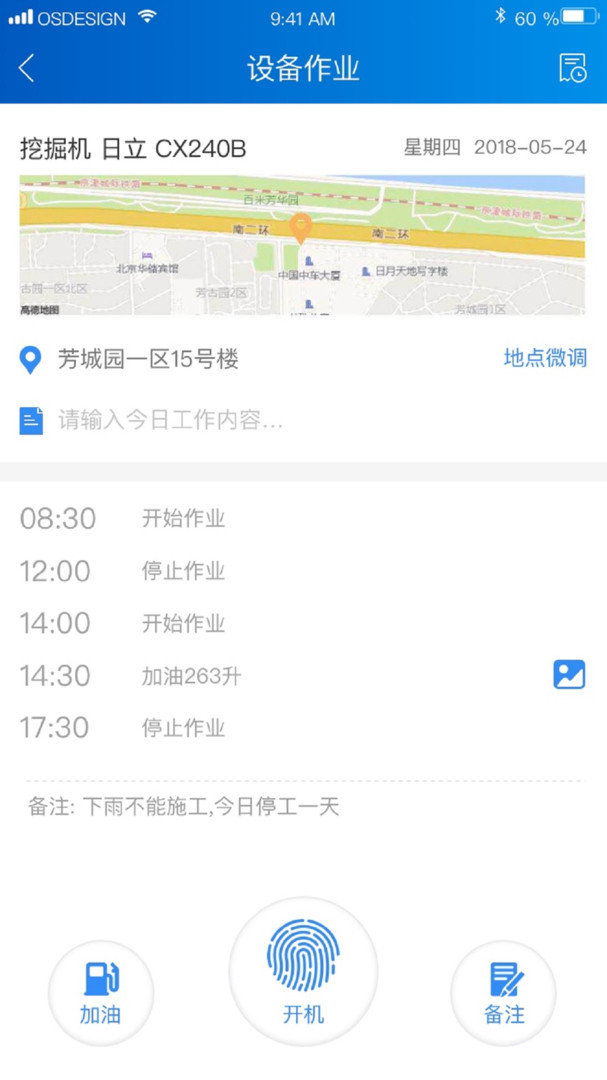This screenshot has width=607, height=1080.
Task: Open the work history record icon
Action: (x=572, y=68)
